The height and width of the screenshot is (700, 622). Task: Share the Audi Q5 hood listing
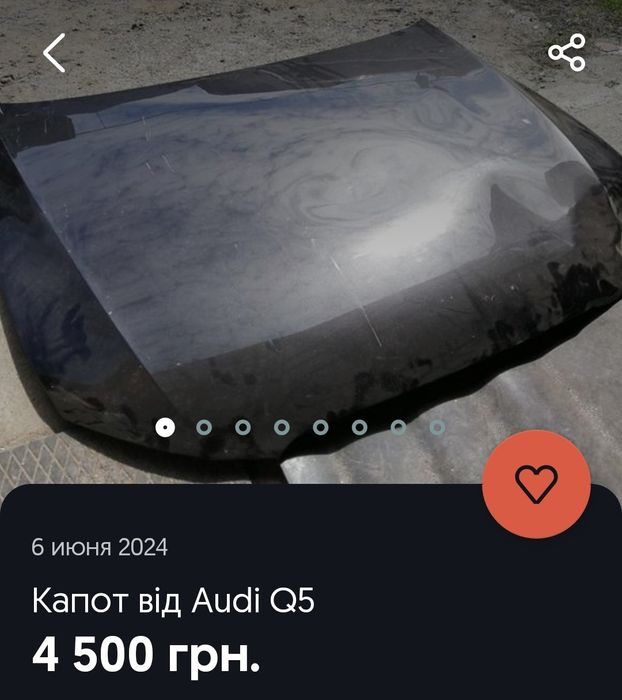pos(567,53)
